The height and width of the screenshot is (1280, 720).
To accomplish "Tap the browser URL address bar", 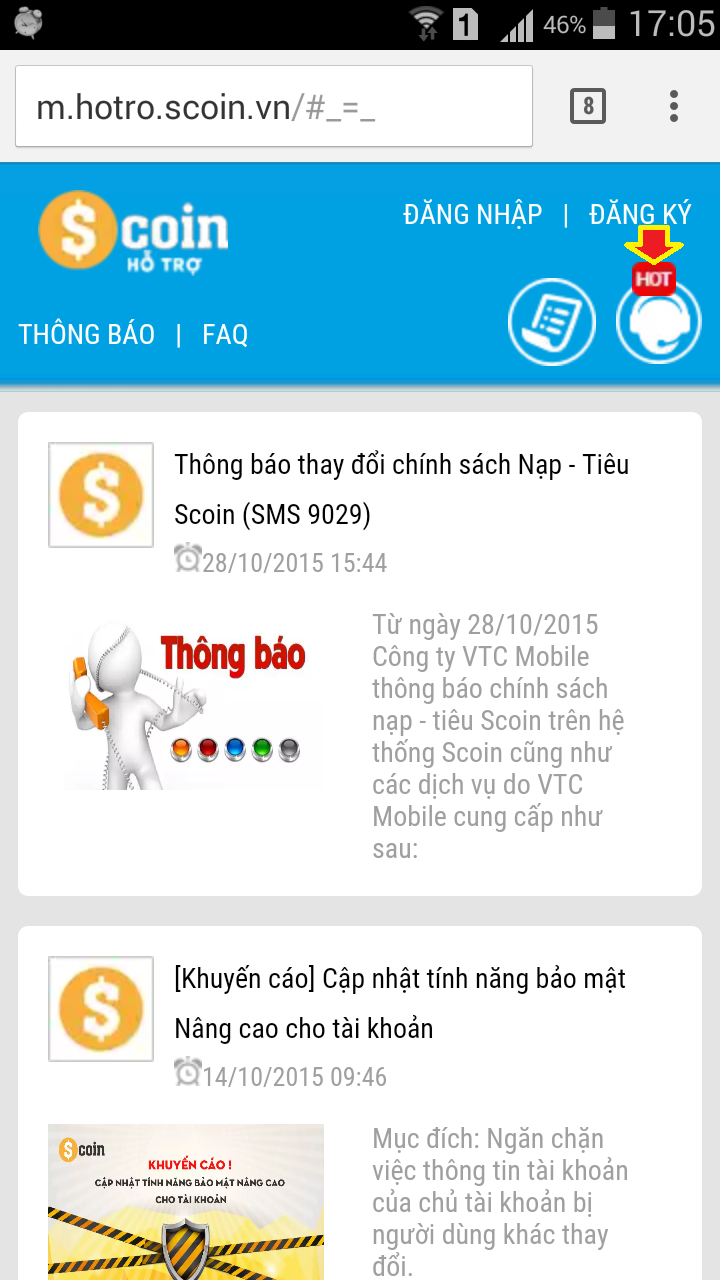I will coord(273,106).
